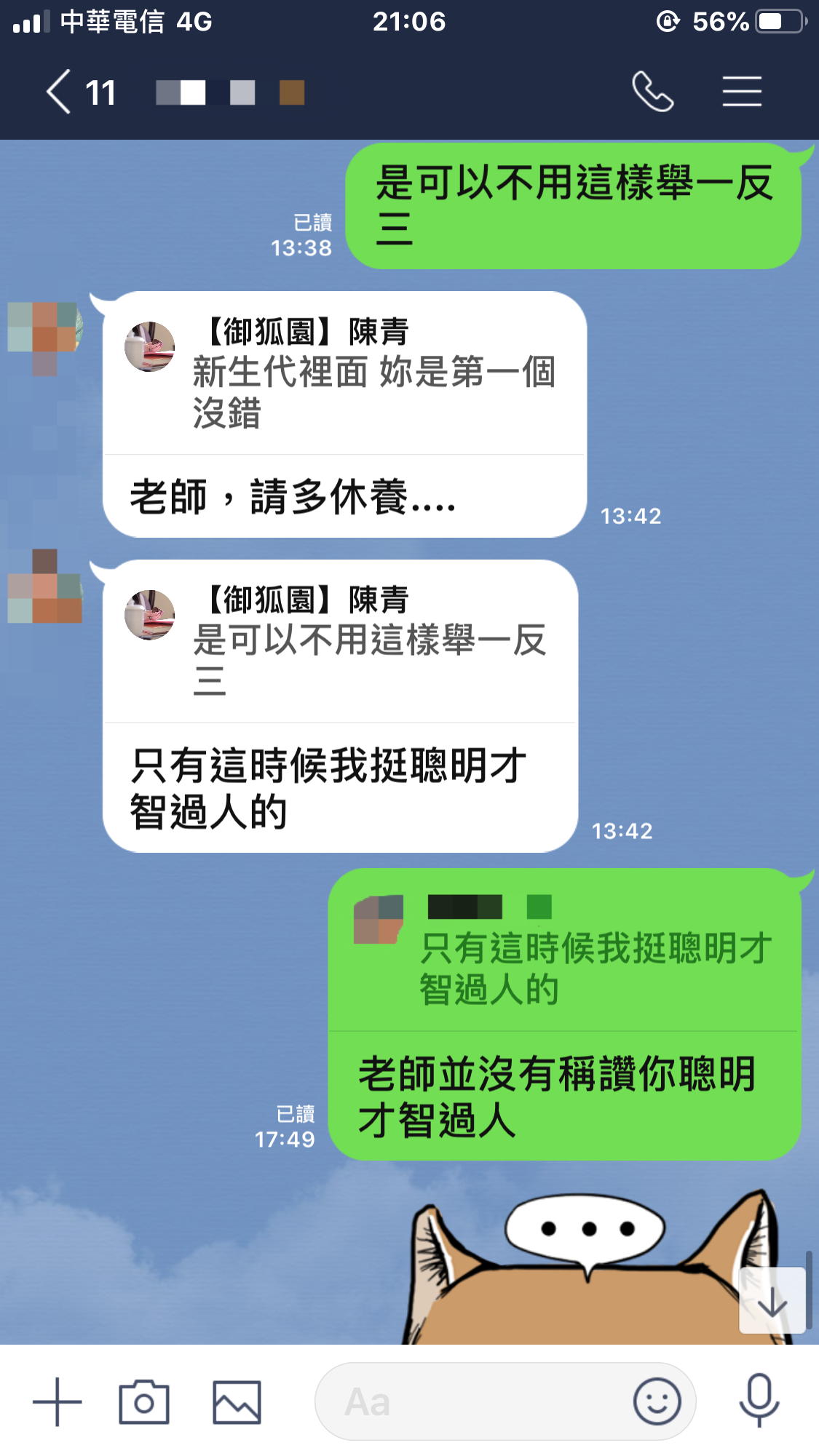
Task: Record a voice message
Action: coord(759,1400)
